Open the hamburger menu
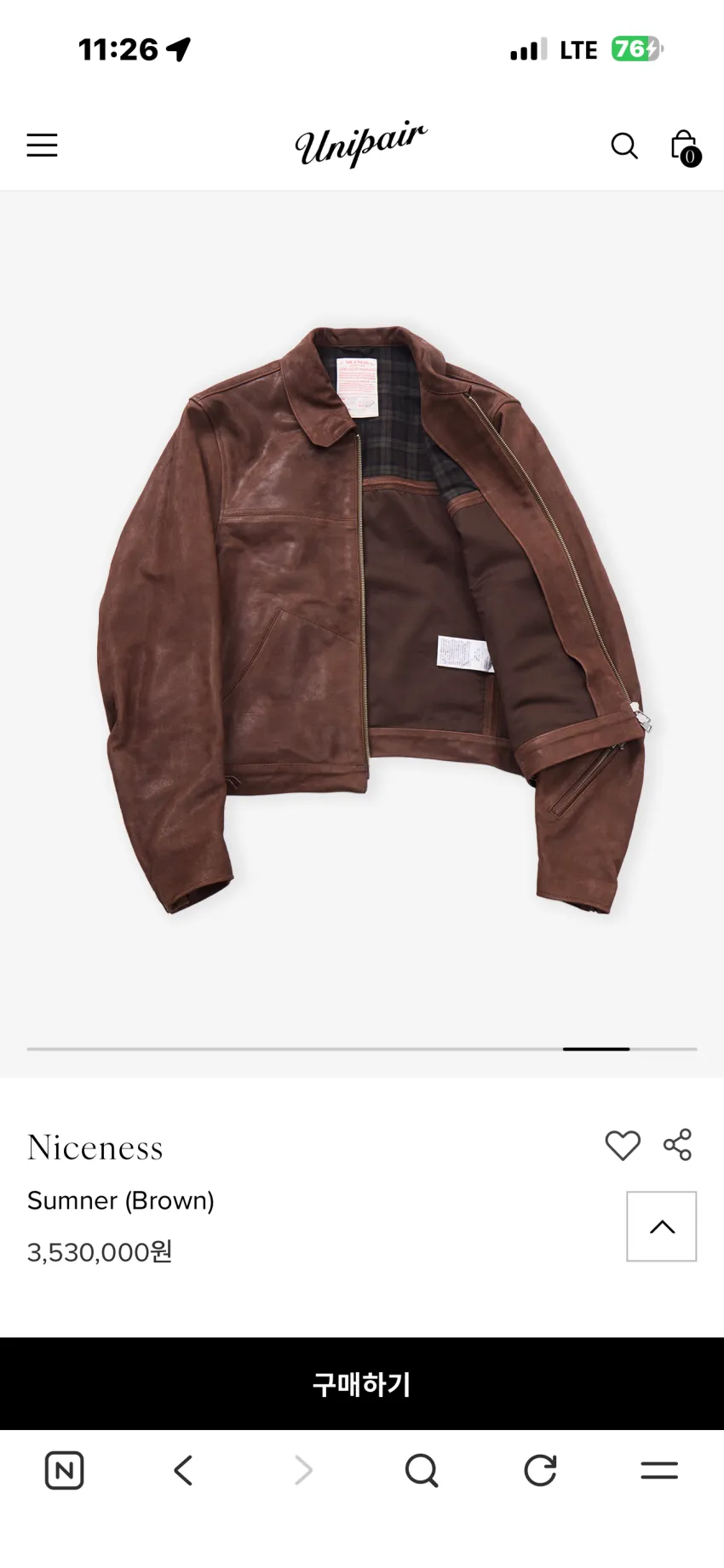This screenshot has width=724, height=1568. coord(42,146)
